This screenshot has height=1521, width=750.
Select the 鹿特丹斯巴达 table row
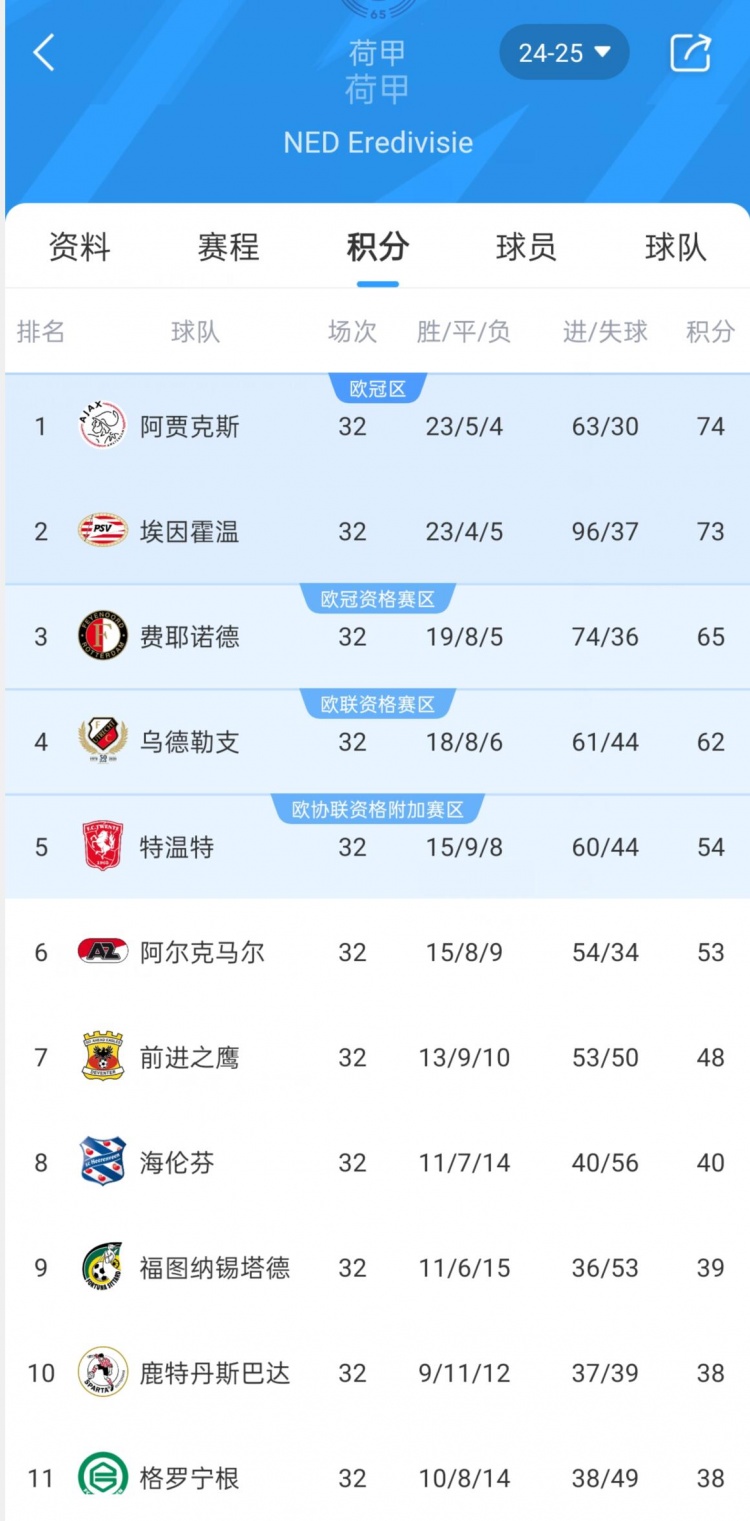click(375, 1372)
